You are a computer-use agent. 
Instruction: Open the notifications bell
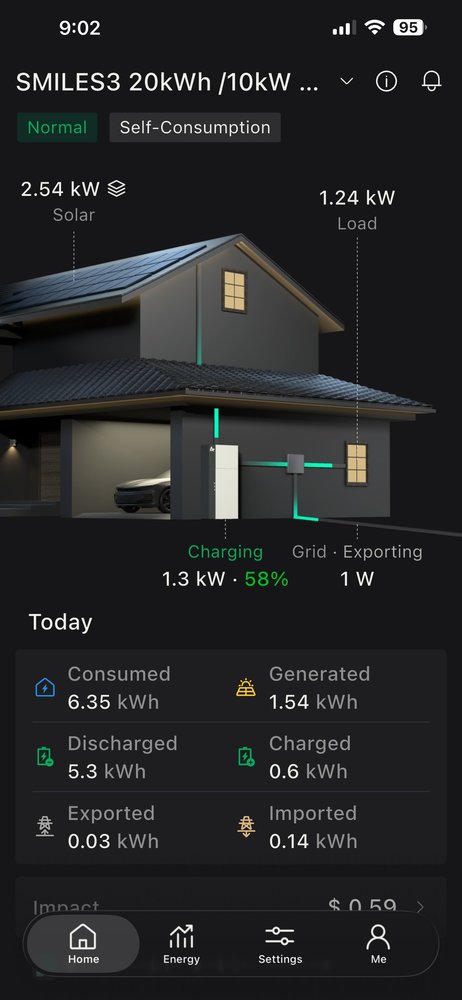coord(431,81)
